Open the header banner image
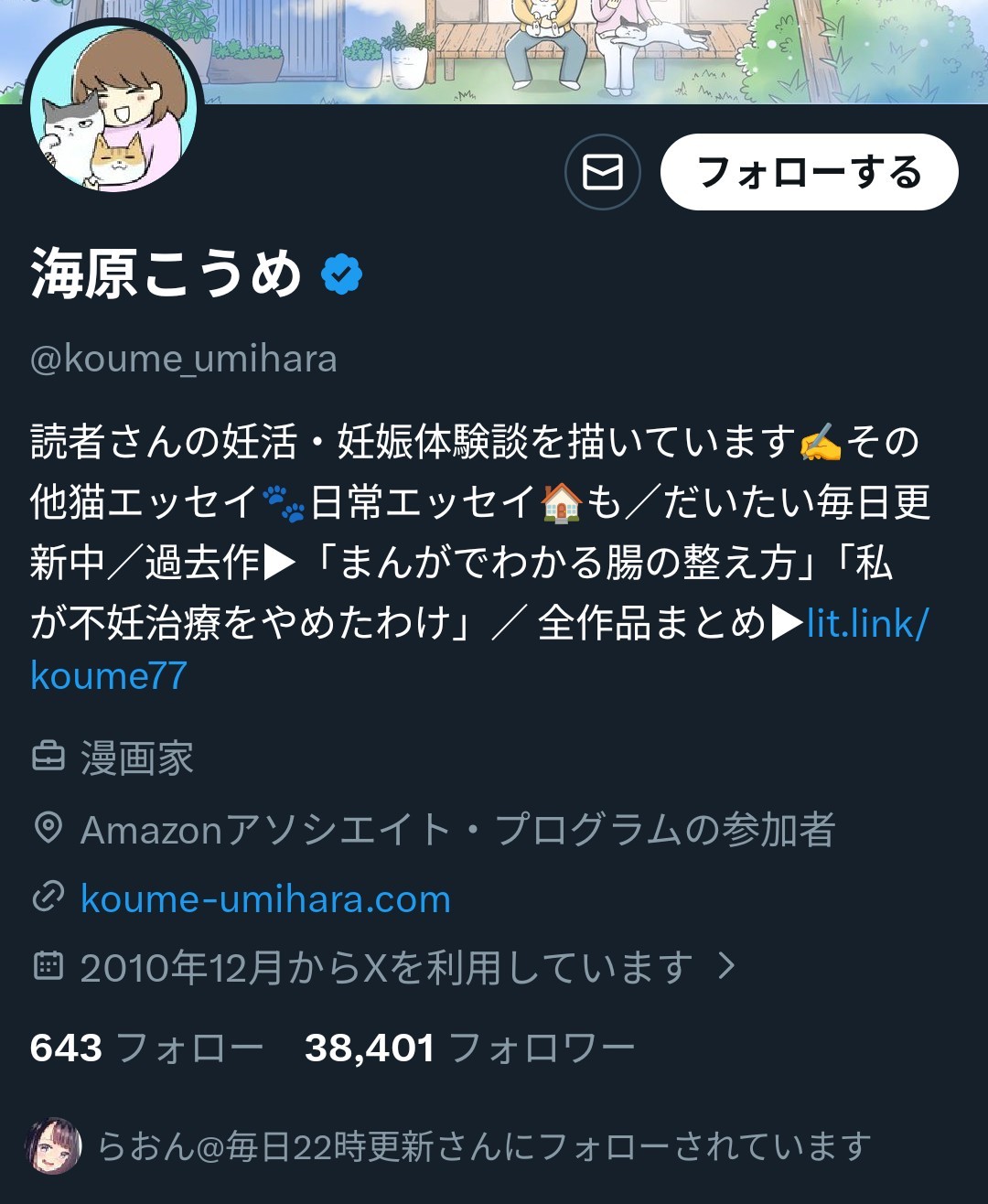This screenshot has width=988, height=1204. click(585, 46)
